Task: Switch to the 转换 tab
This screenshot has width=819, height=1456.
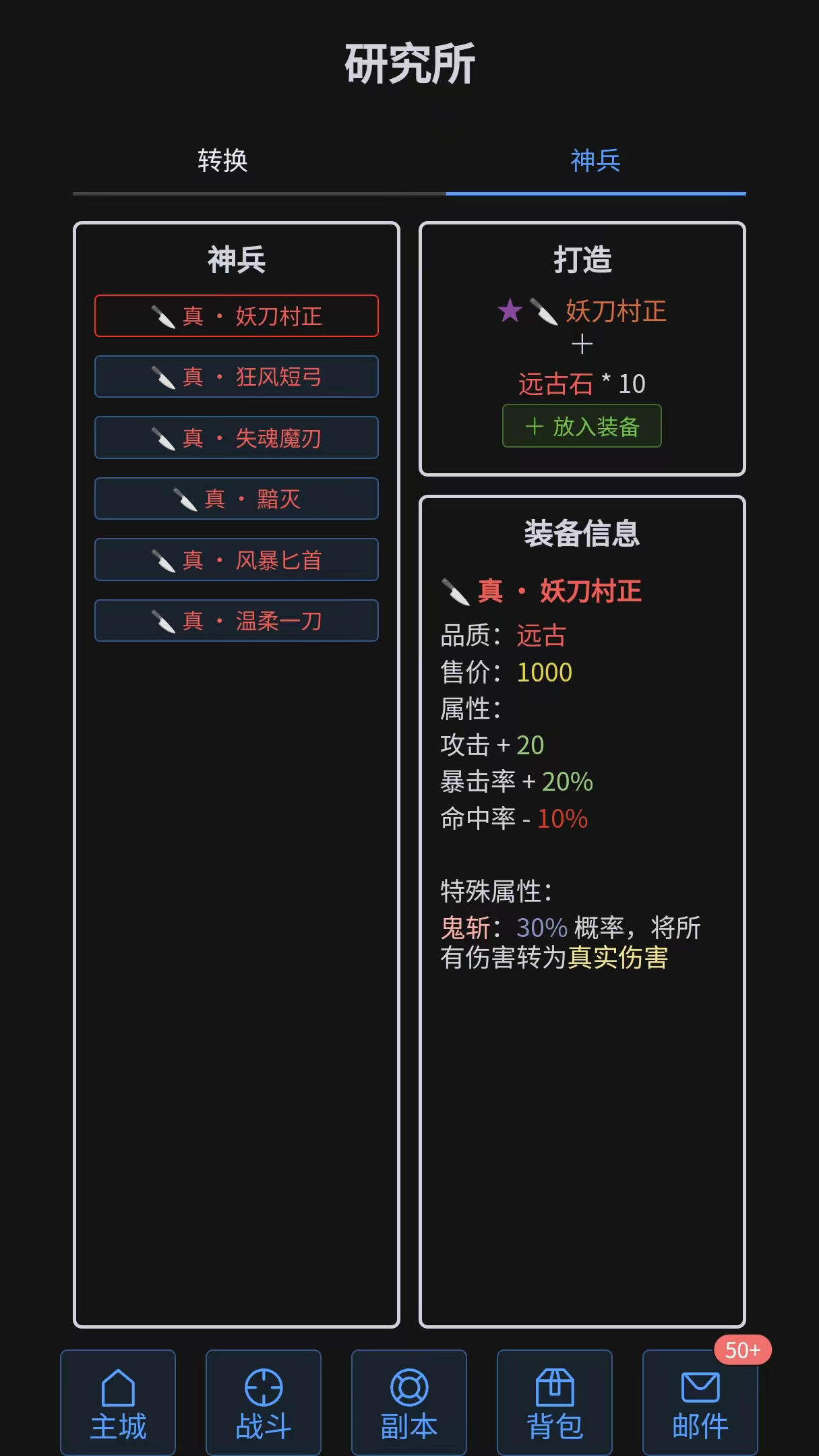Action: (x=222, y=160)
